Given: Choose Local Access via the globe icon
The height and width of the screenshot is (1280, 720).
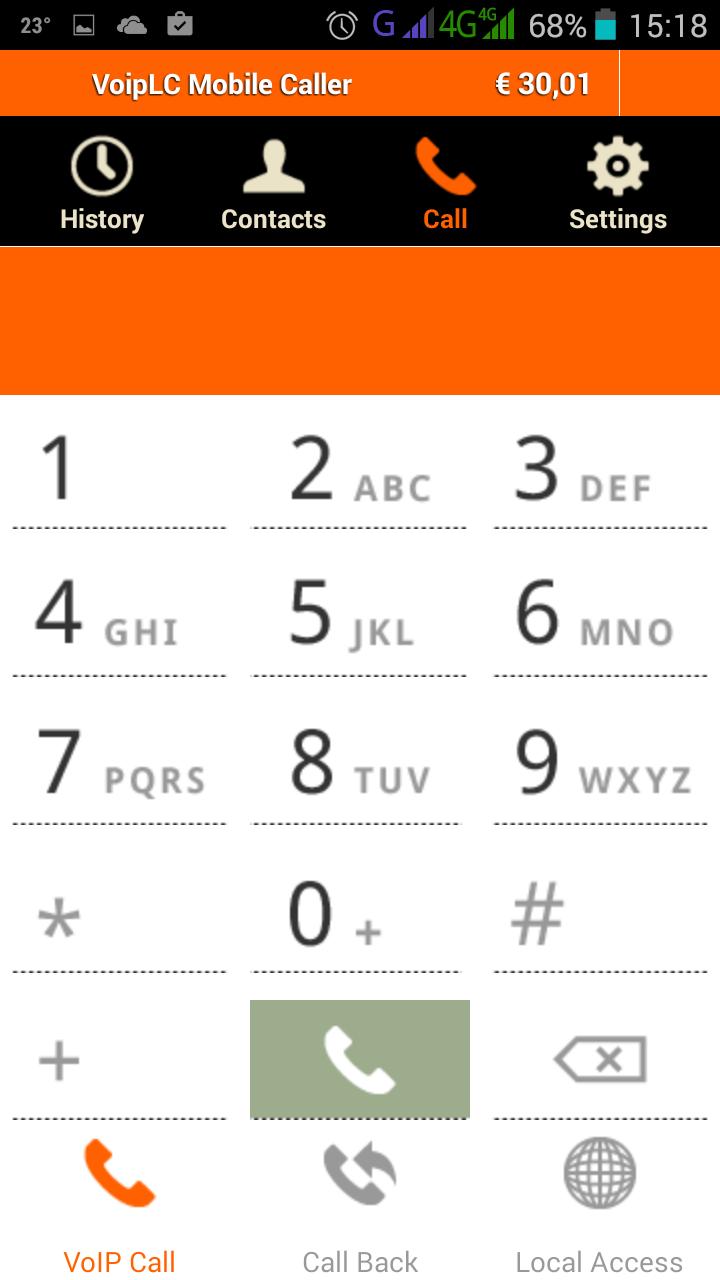Looking at the screenshot, I should click(x=599, y=1172).
